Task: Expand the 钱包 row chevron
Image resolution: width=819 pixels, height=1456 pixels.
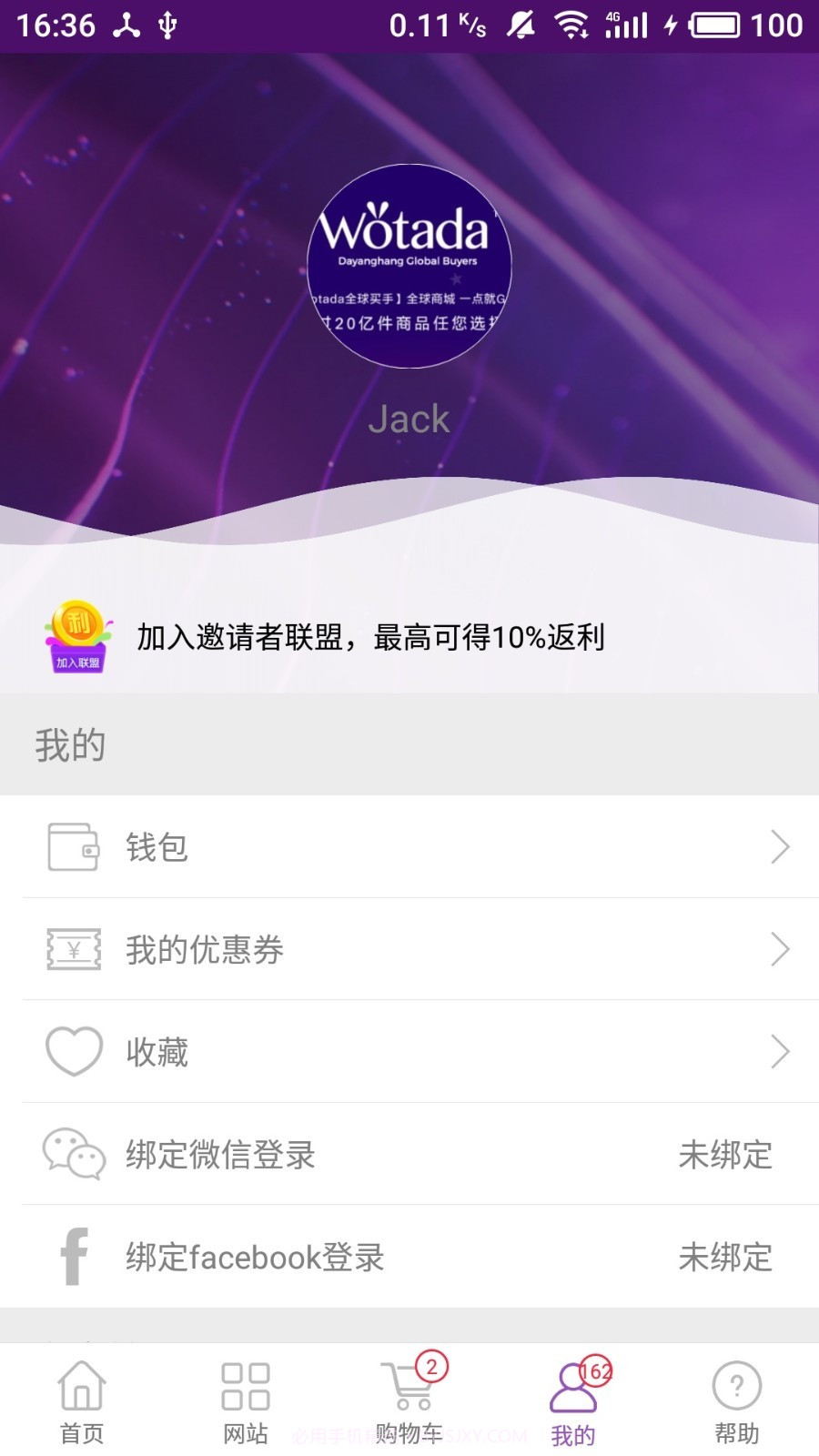Action: coord(781,847)
